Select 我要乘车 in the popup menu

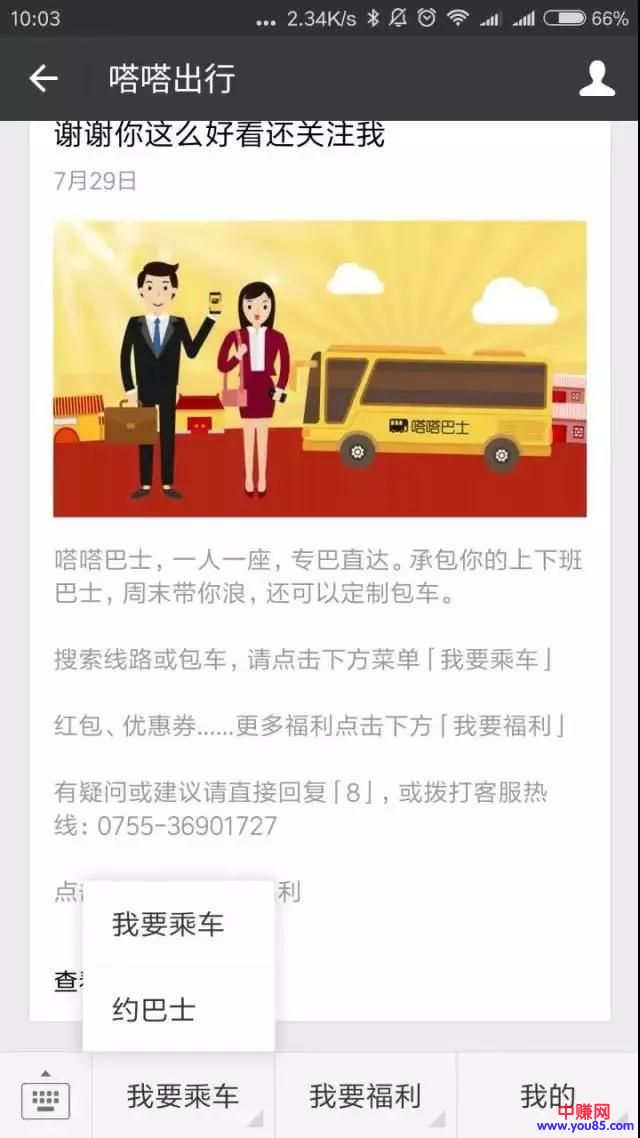[168, 924]
